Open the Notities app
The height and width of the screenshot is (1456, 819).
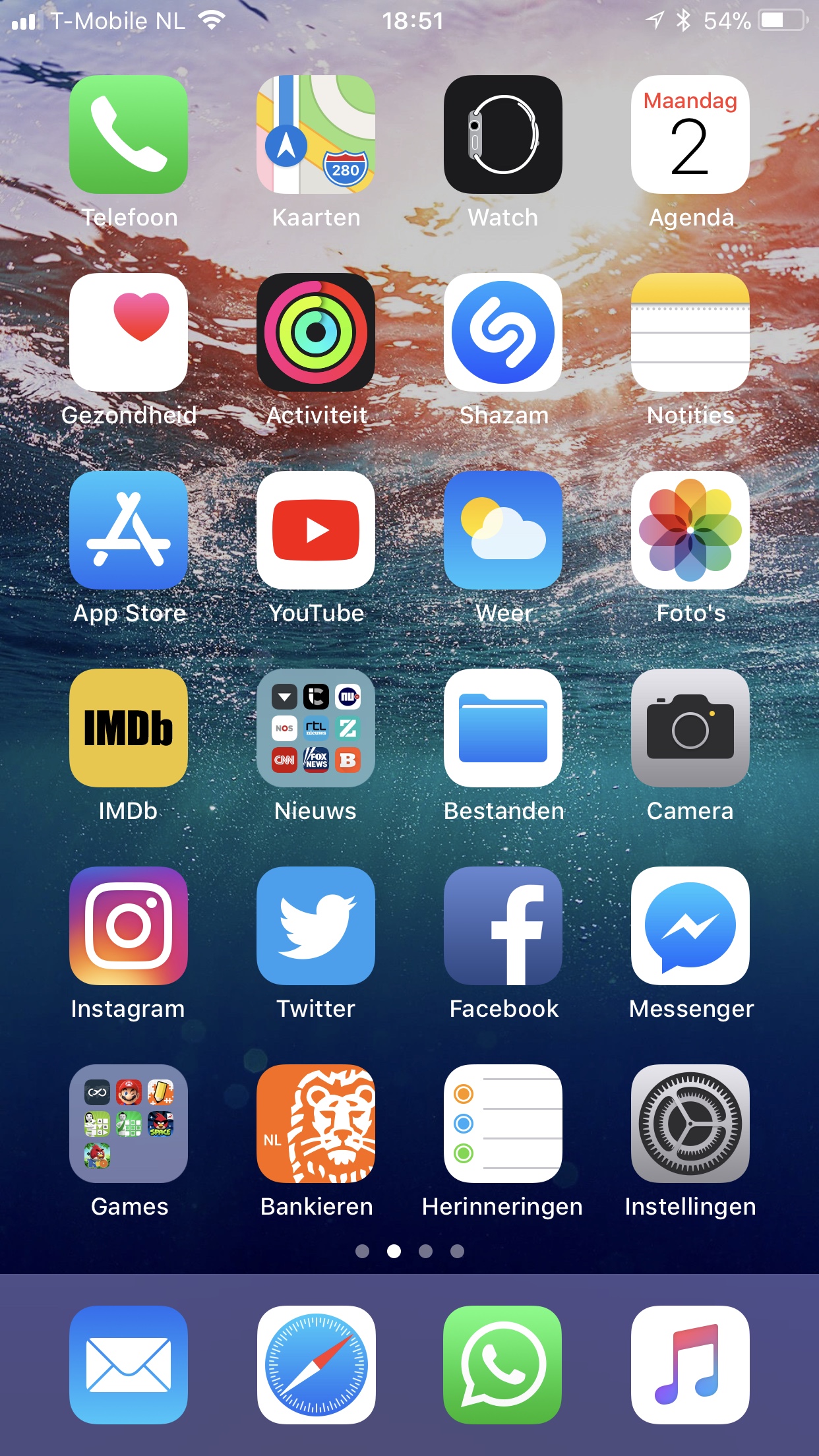[690, 332]
